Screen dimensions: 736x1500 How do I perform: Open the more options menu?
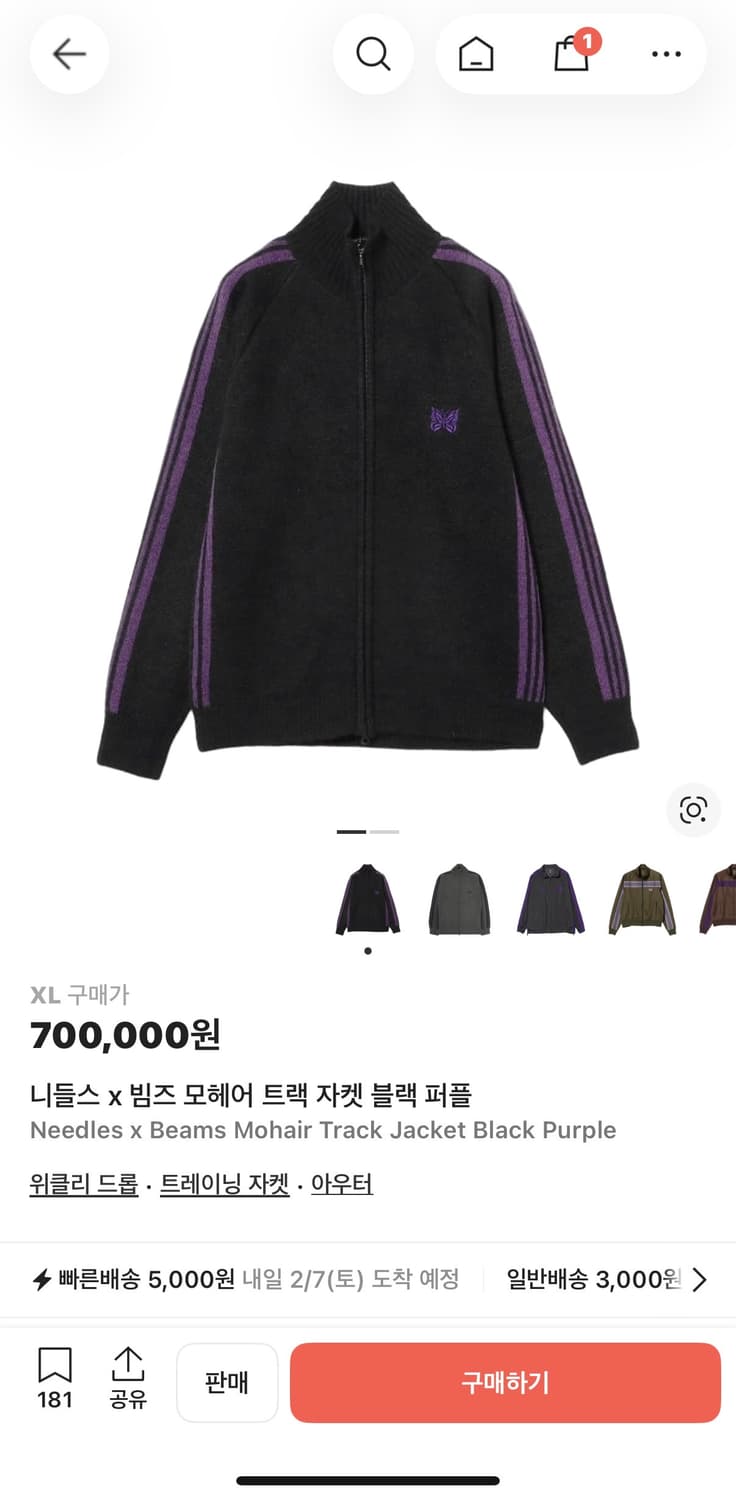point(666,54)
